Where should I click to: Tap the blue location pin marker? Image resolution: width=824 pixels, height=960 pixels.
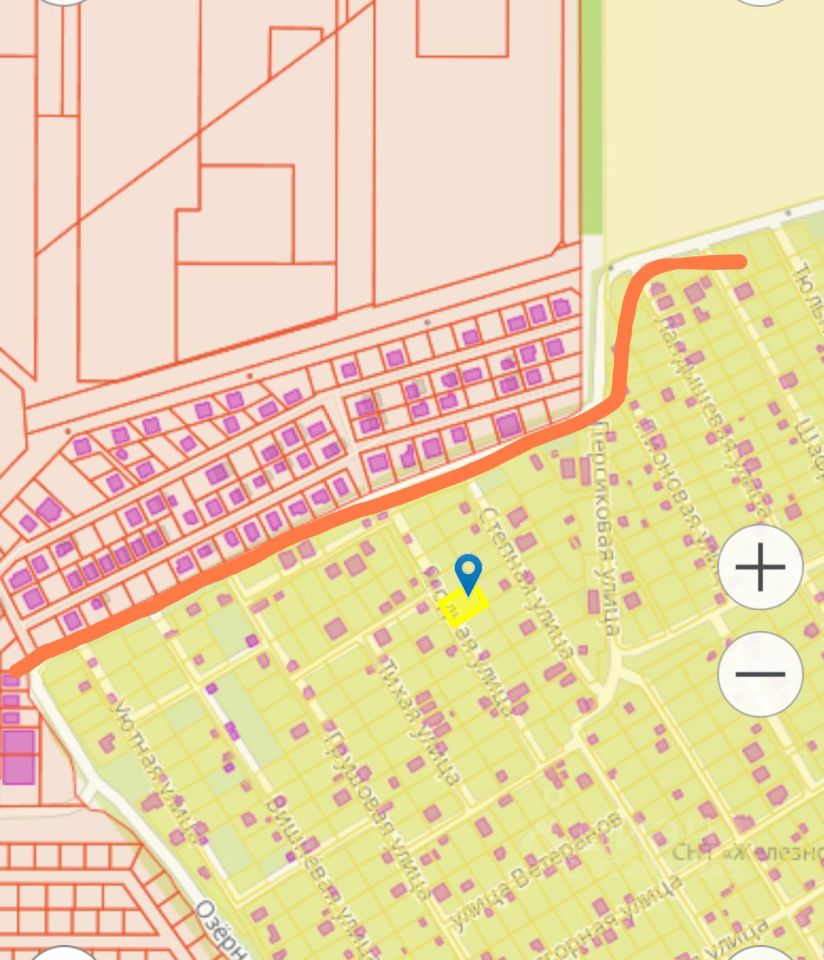[468, 574]
